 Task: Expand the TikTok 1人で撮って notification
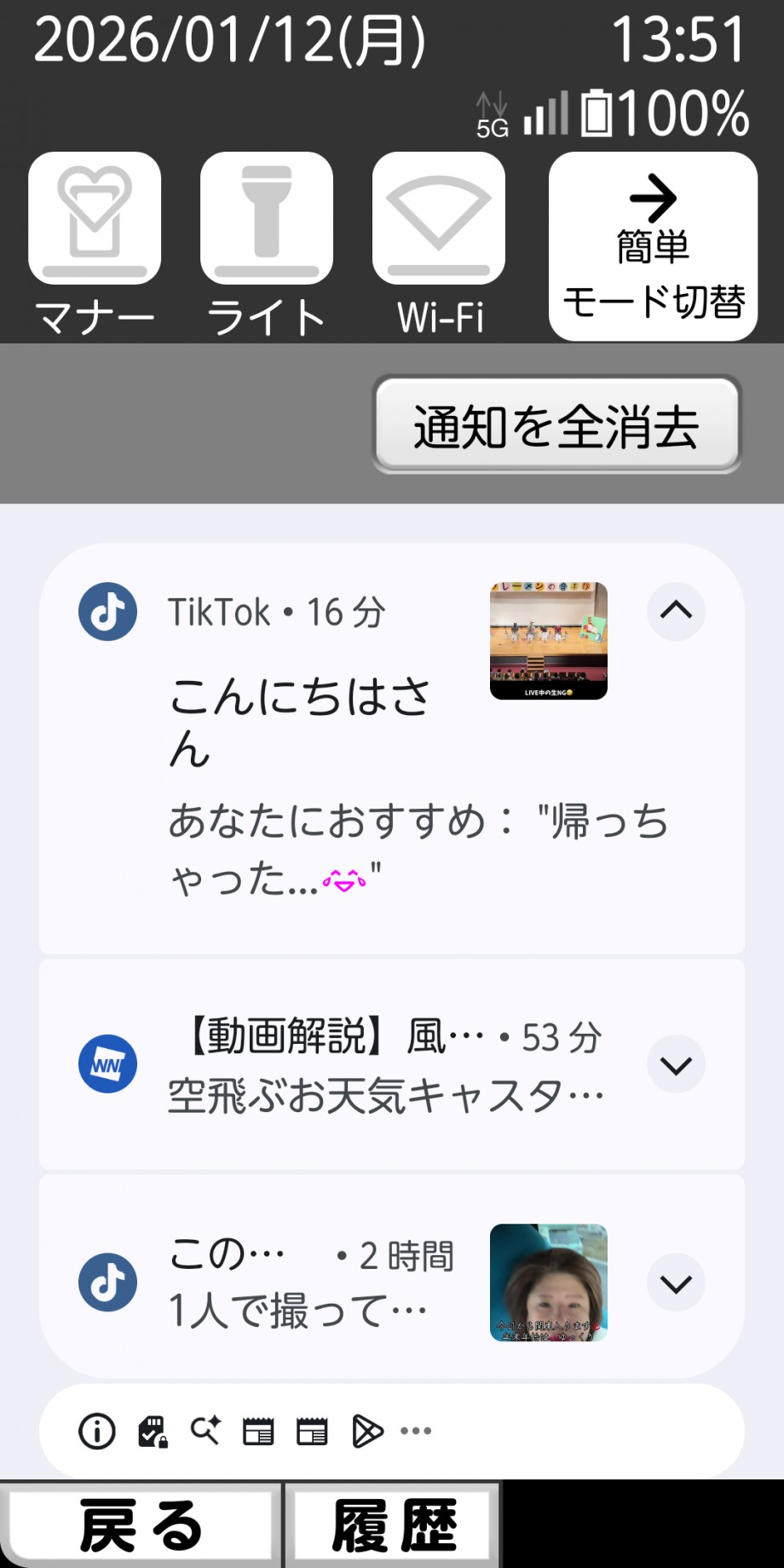click(x=676, y=1283)
